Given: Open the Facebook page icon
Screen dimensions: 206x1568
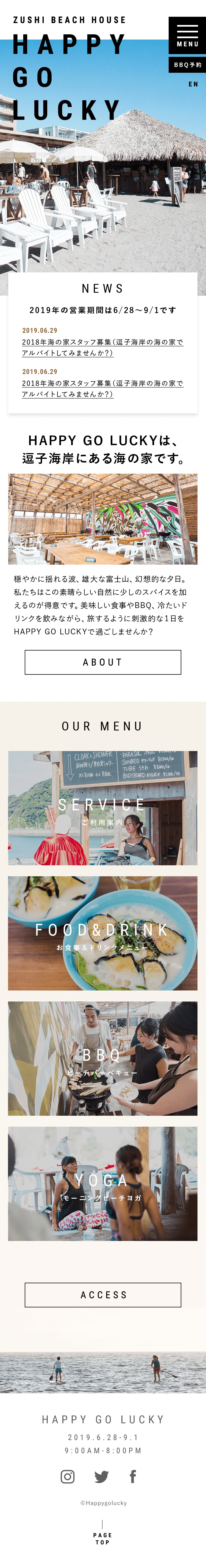Looking at the screenshot, I should pyautogui.click(x=133, y=1476).
